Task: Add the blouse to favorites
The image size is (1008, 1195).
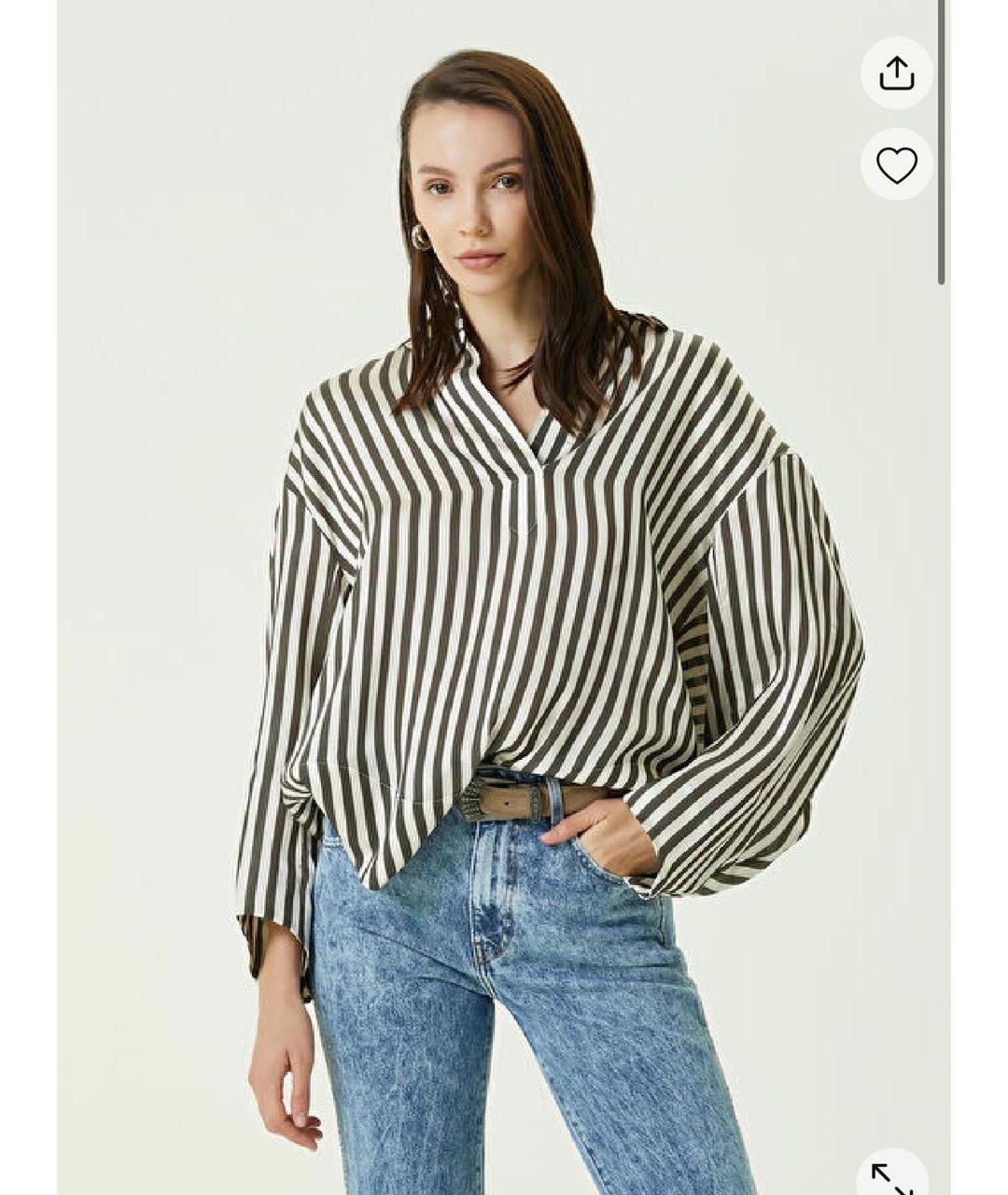Action: pos(896,165)
